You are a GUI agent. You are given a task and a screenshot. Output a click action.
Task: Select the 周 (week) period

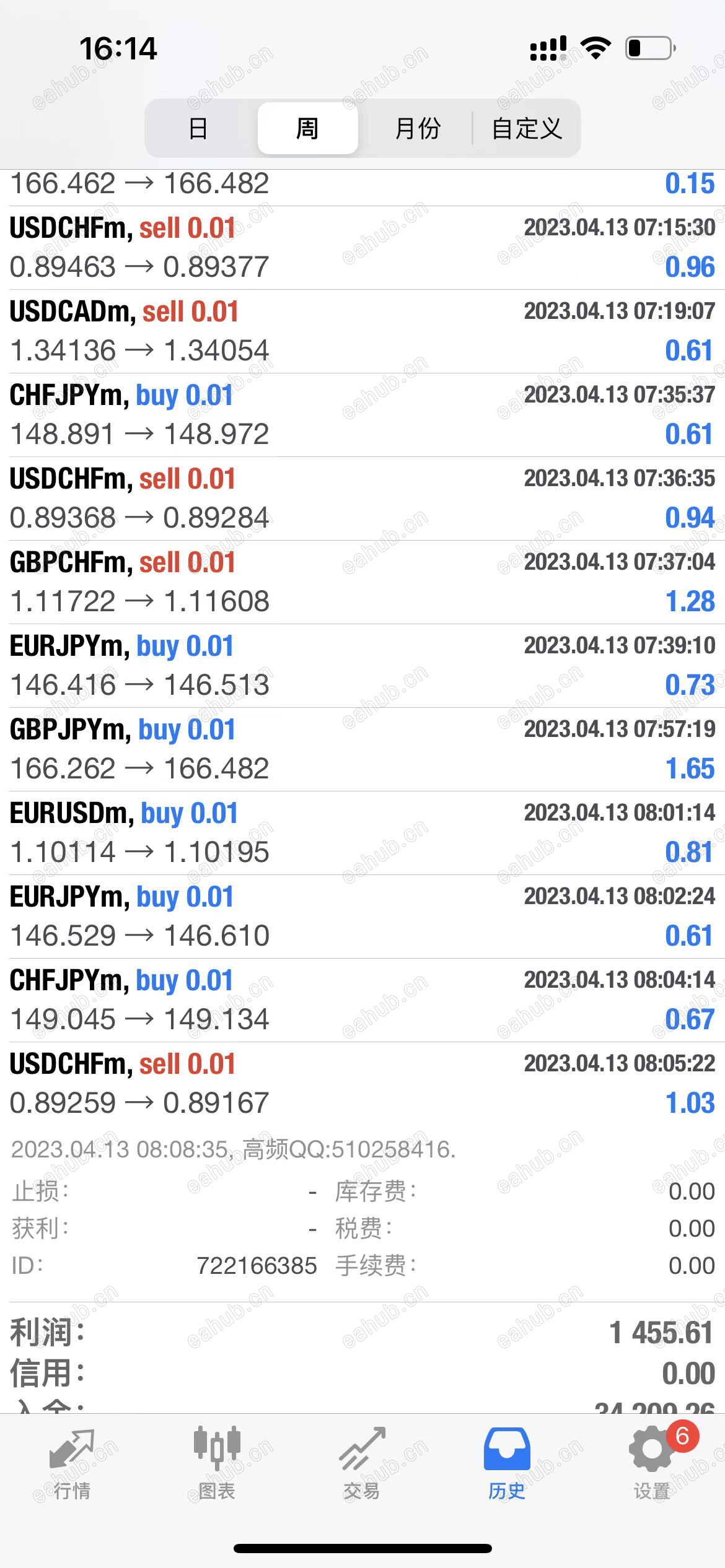[x=307, y=129]
